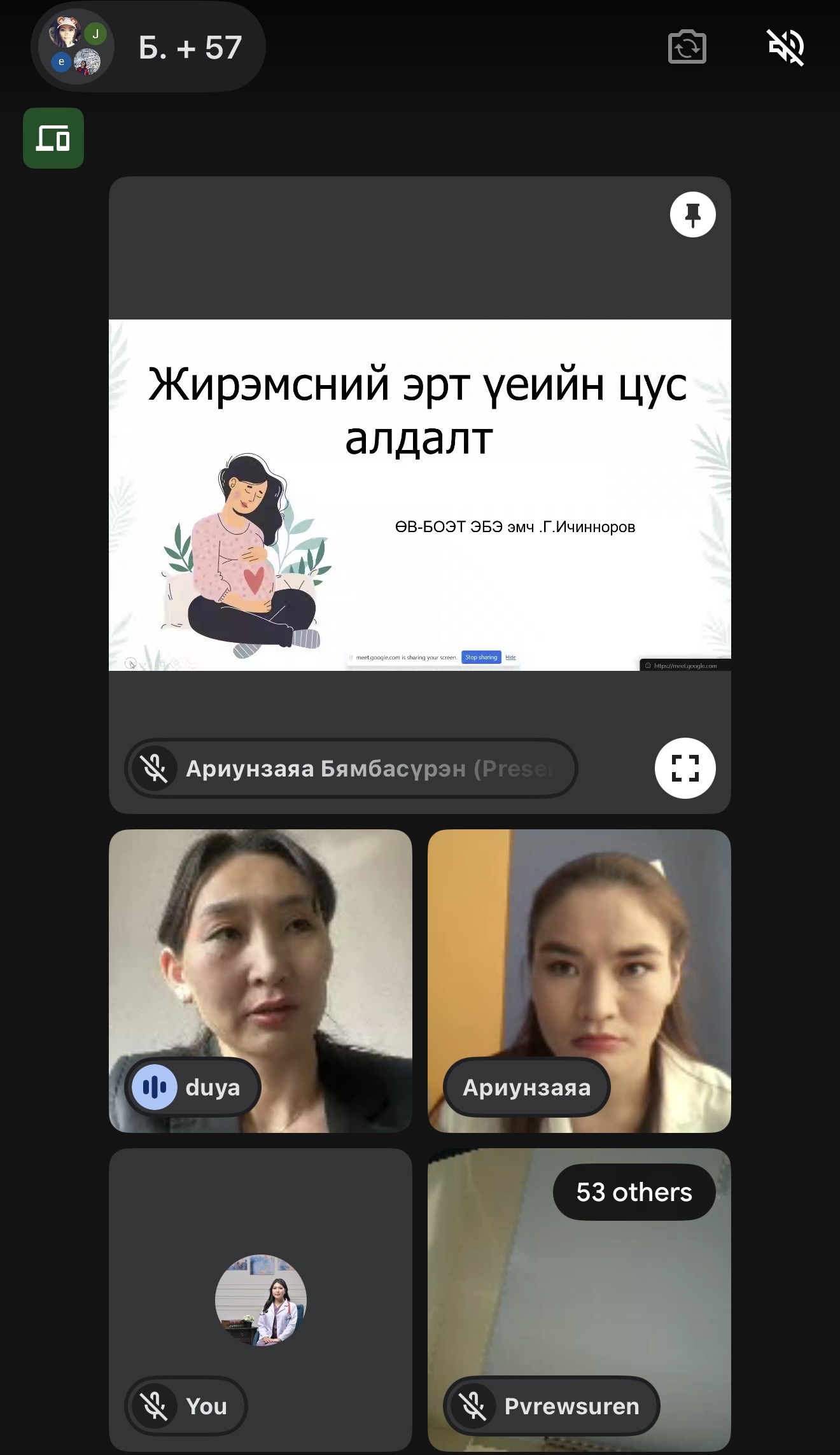This screenshot has height=1455, width=840.
Task: Tap the green companion device icon
Action: (53, 138)
